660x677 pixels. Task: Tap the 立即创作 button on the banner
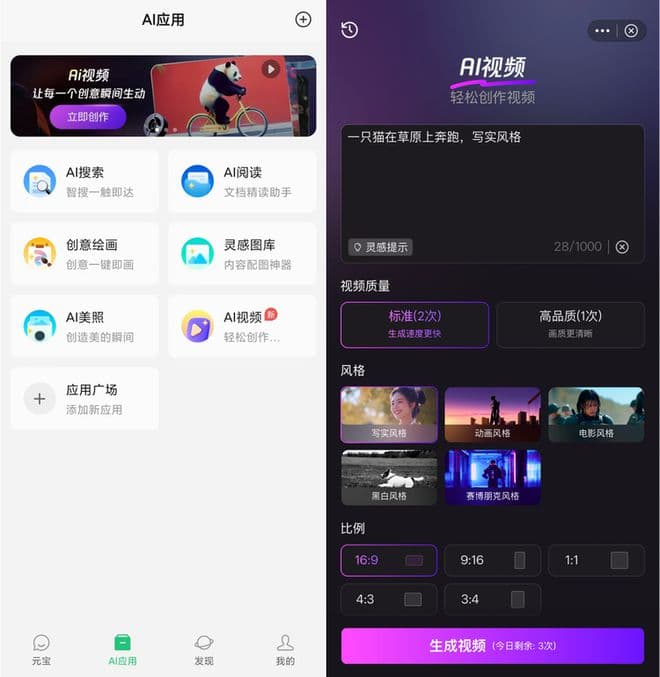point(88,117)
